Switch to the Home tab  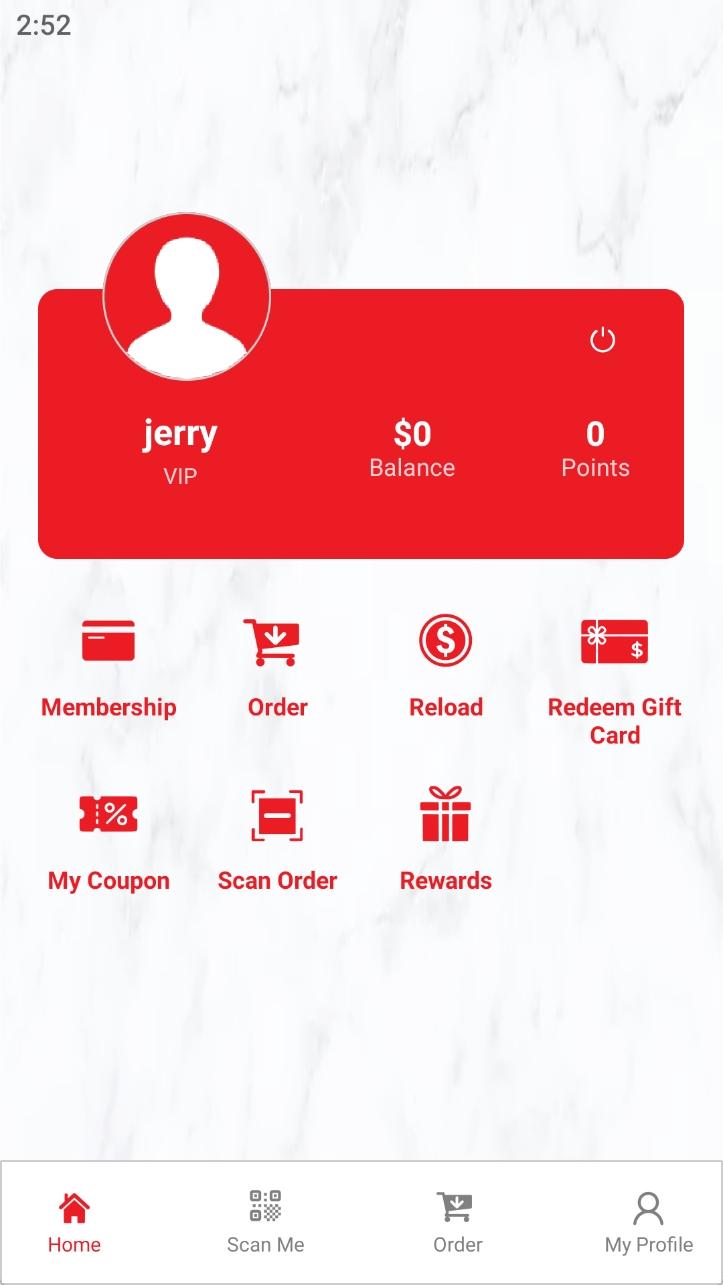[x=74, y=1222]
